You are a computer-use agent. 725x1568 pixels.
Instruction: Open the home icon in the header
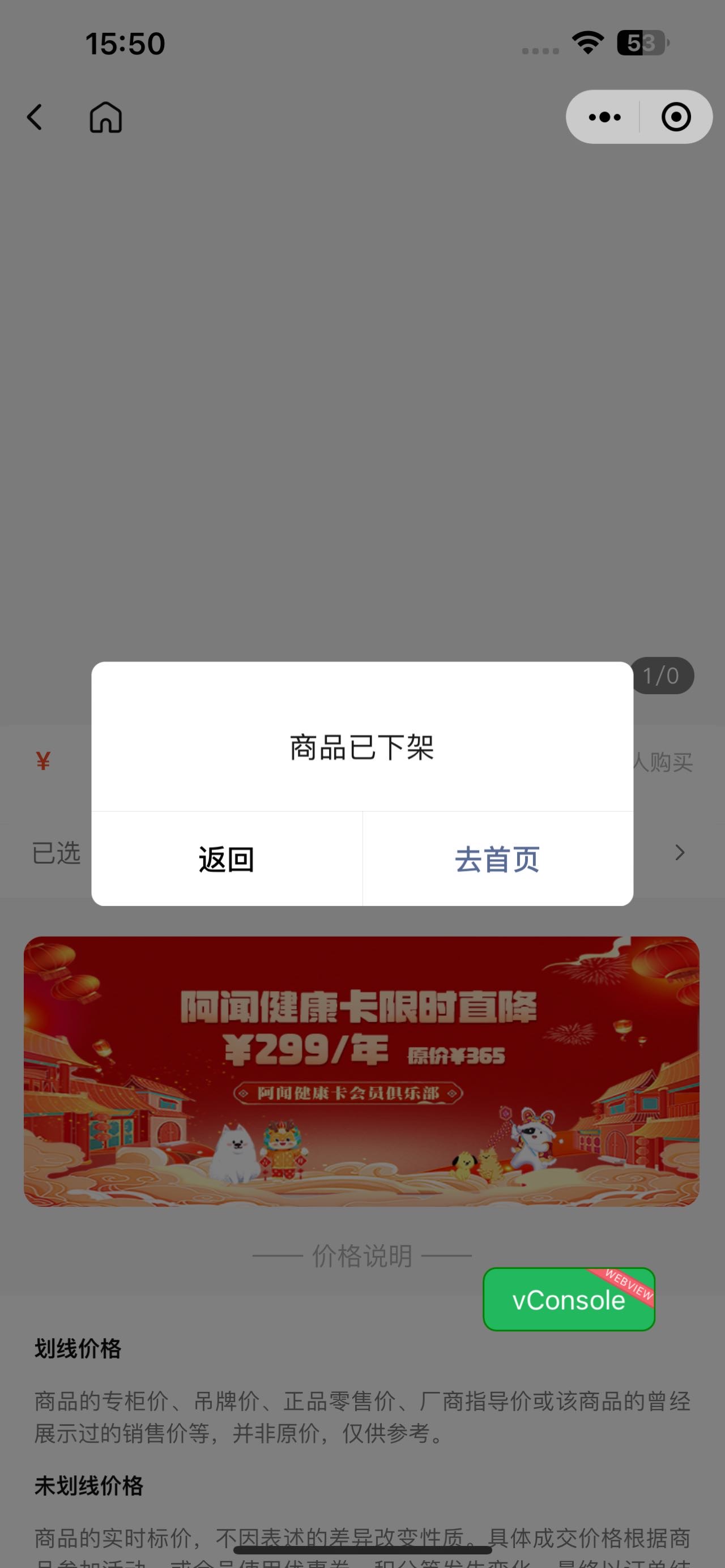106,117
